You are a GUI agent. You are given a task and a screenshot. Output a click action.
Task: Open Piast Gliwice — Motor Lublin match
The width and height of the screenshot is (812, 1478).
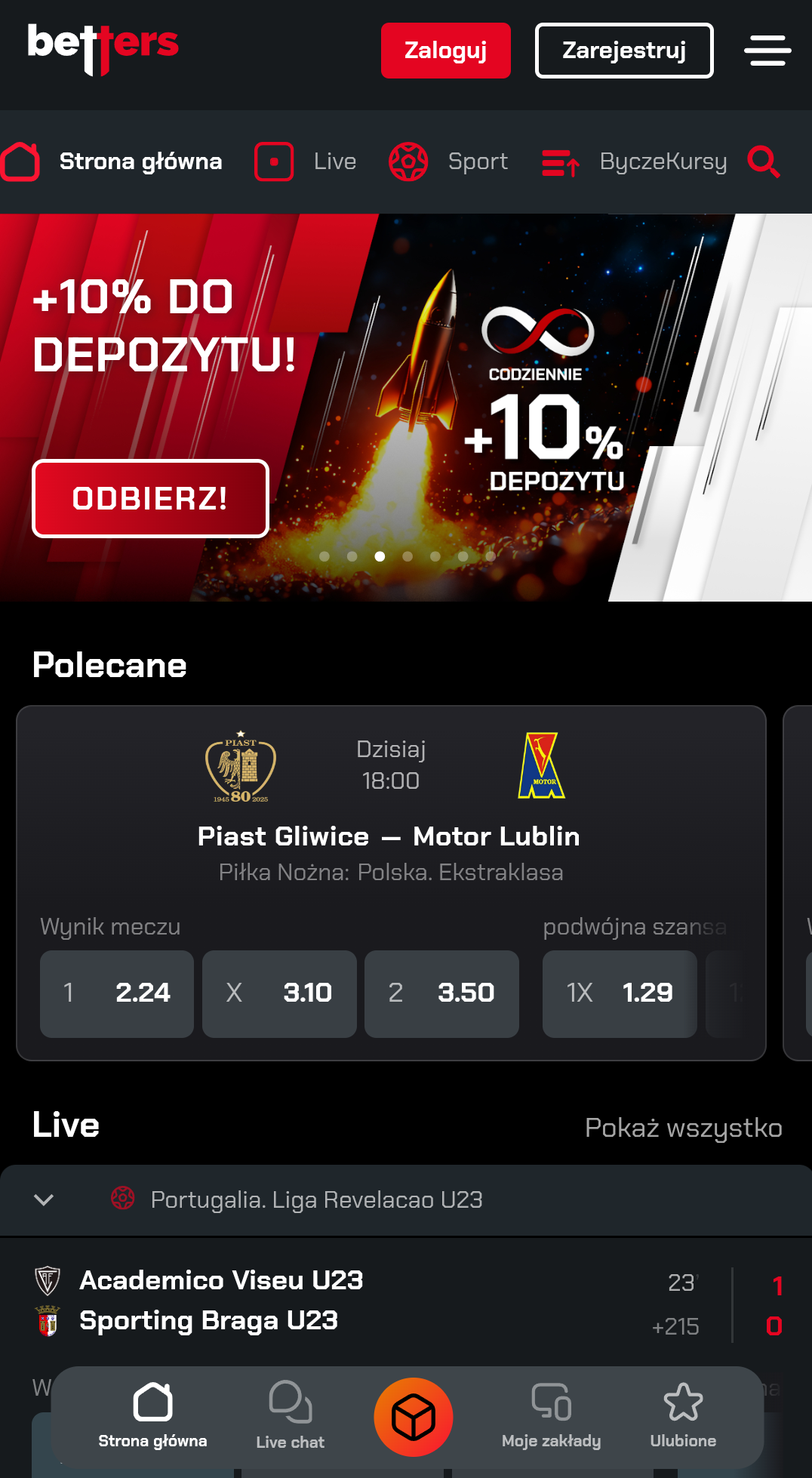389,836
